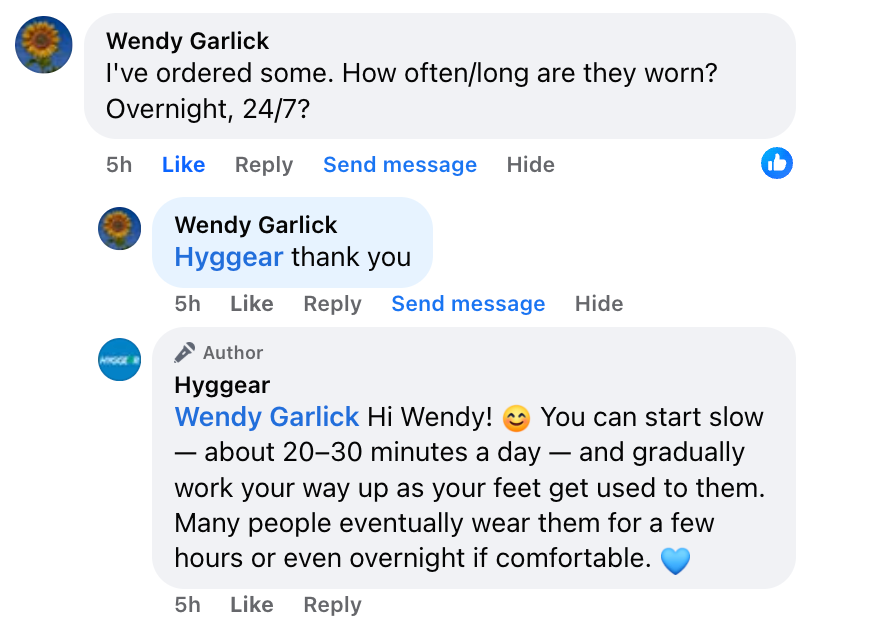Open Wendy Garlick's name on "thank you" reply
The width and height of the screenshot is (874, 622).
(x=255, y=225)
